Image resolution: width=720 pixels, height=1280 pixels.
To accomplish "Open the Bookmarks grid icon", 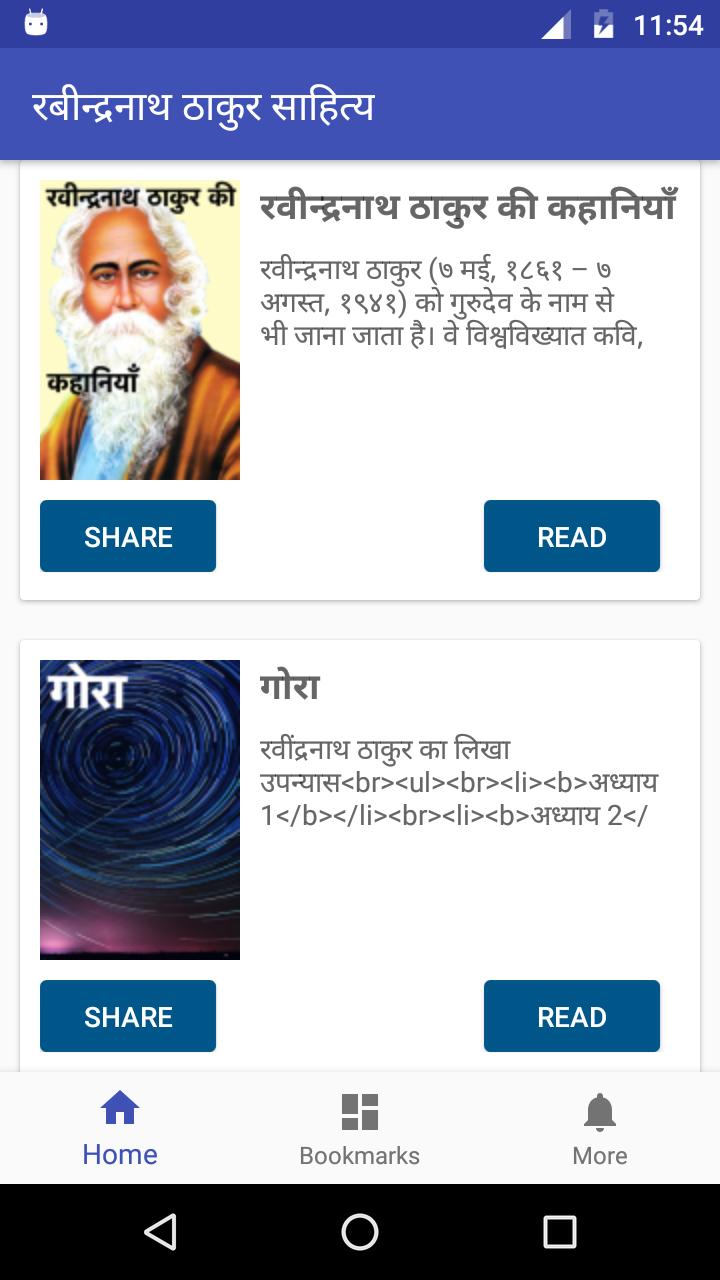I will (x=360, y=1108).
